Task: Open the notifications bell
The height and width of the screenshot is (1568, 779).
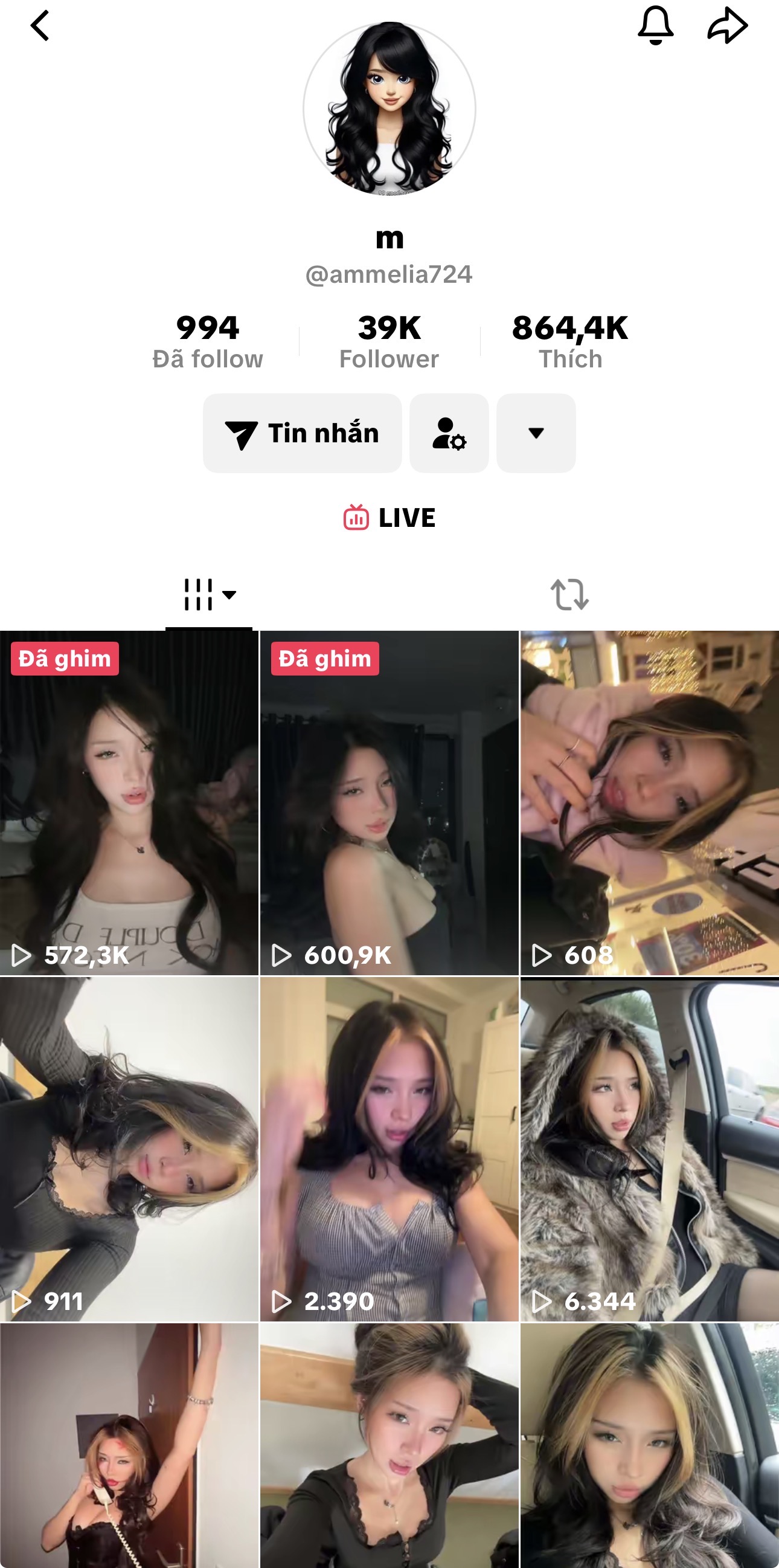Action: click(x=655, y=25)
